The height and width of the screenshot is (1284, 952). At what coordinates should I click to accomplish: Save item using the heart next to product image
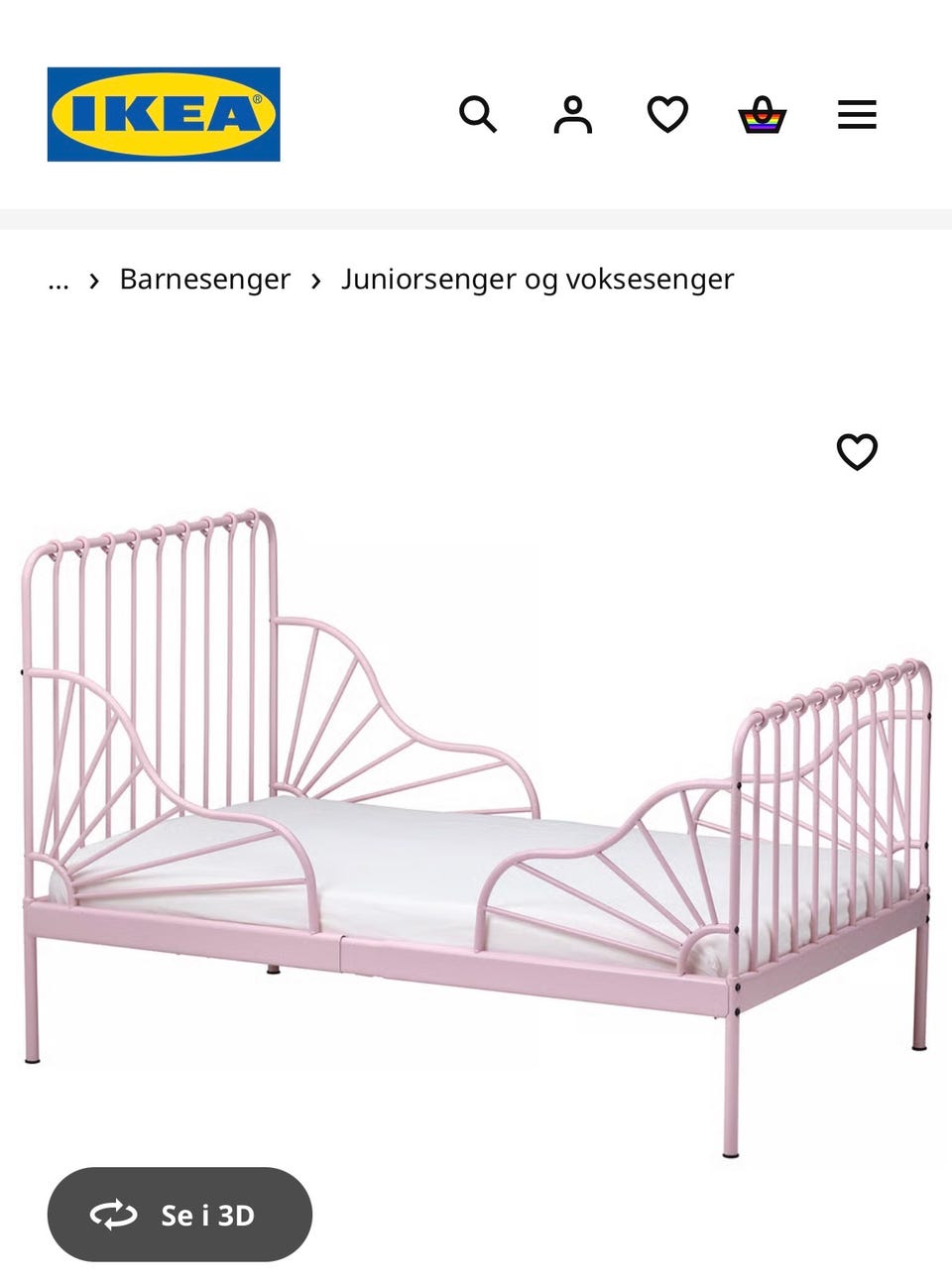click(858, 451)
